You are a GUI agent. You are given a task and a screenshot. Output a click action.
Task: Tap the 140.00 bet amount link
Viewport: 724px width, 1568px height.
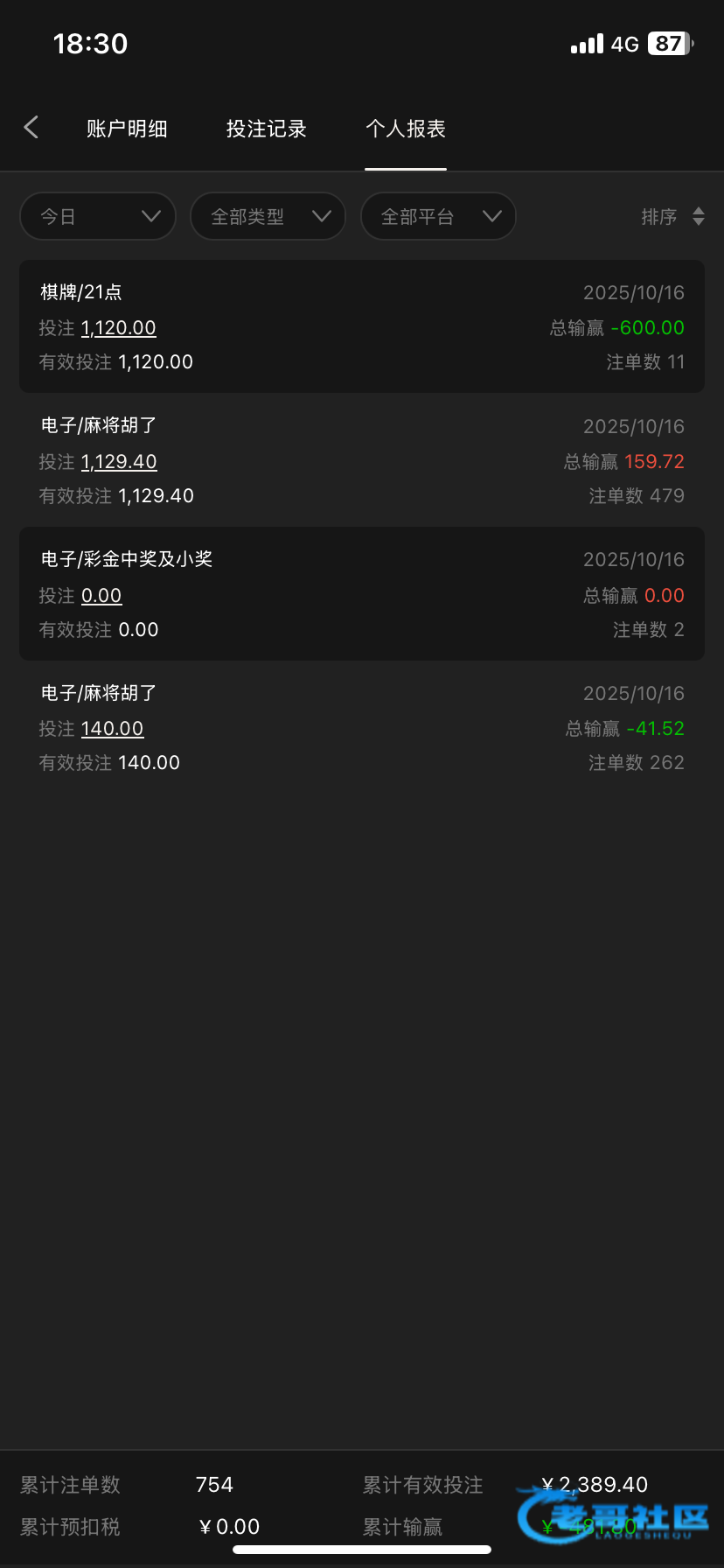[x=113, y=729]
